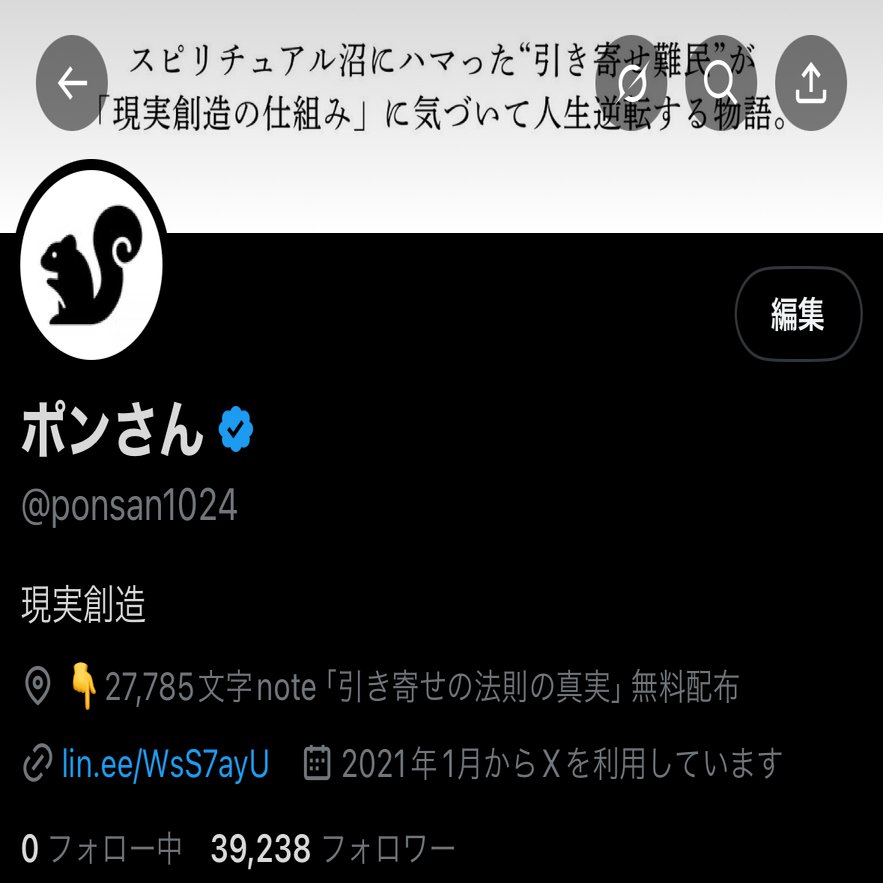View the blue verified badge info
This screenshot has height=883, width=883.
pos(236,429)
